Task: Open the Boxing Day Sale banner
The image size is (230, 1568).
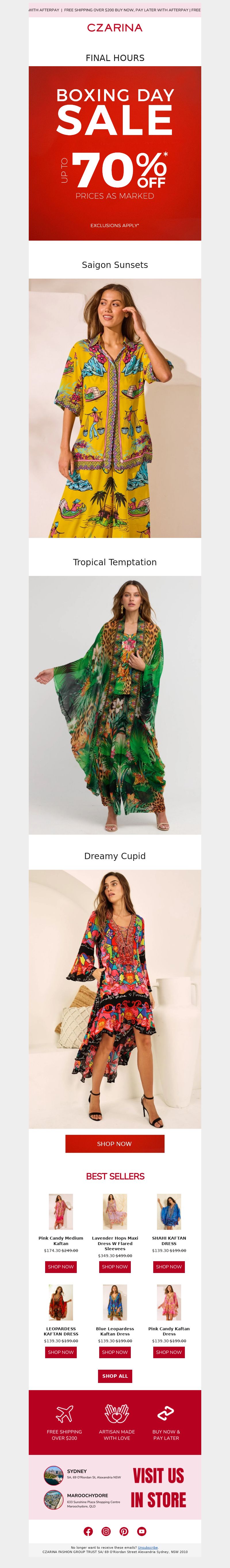Action: (115, 153)
